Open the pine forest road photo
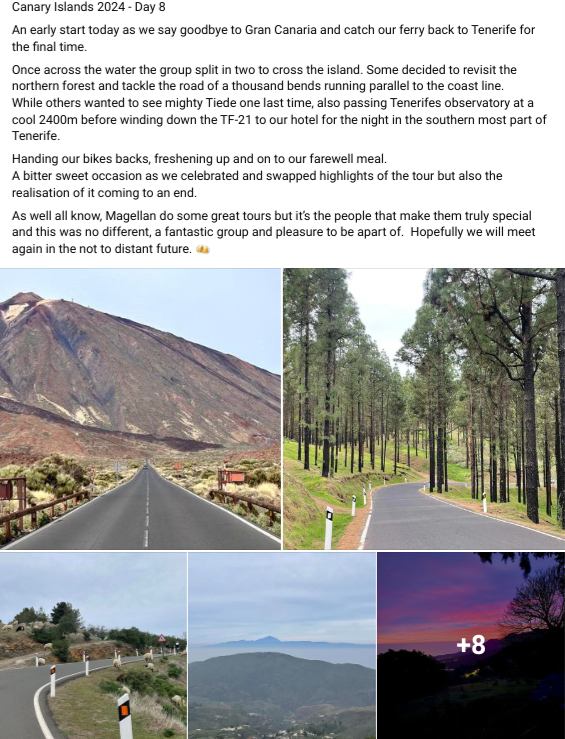This screenshot has height=739, width=565. 424,409
